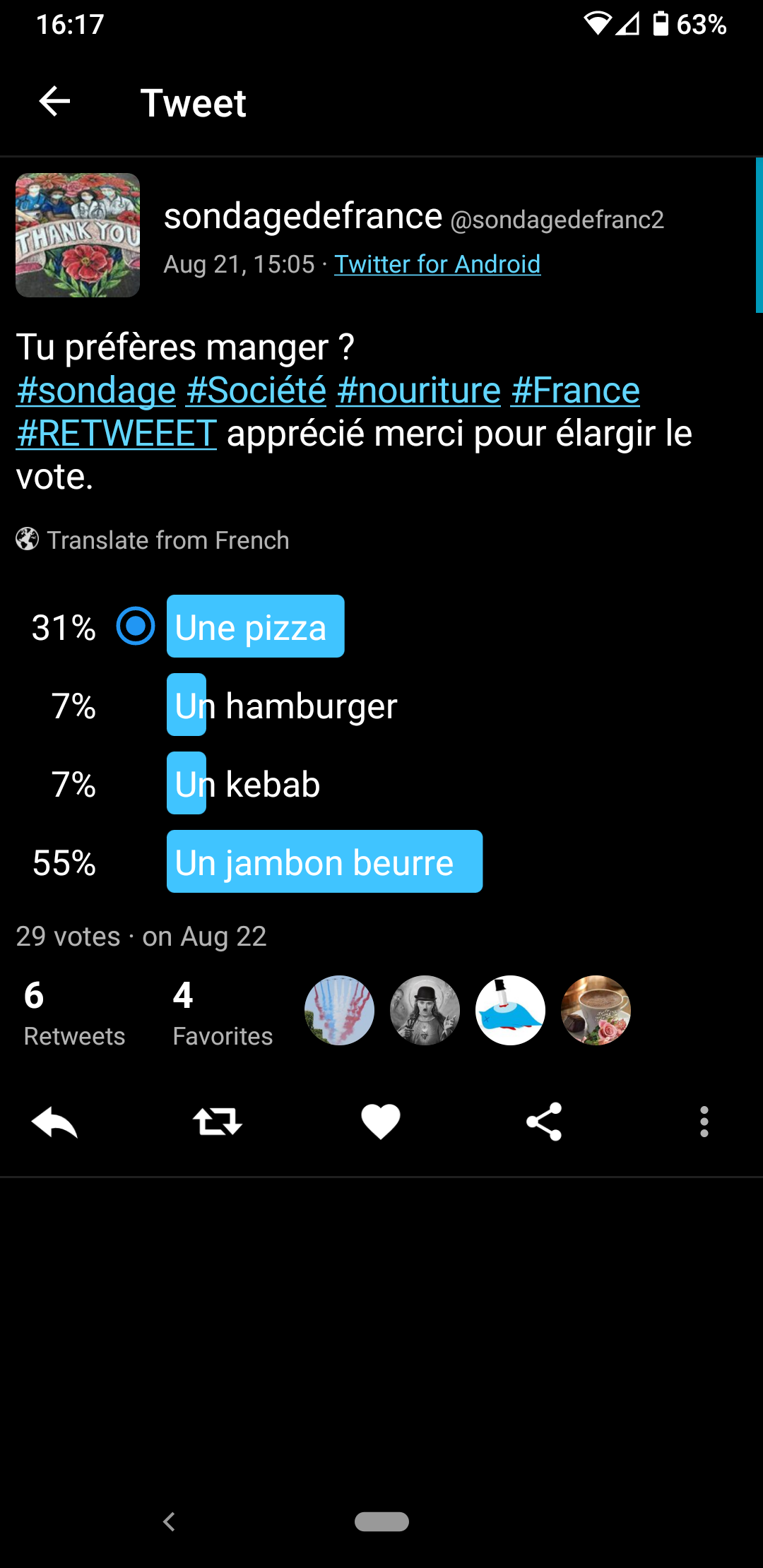Viewport: 763px width, 1568px height.
Task: Open sondagedefrance's profile picture
Action: pos(78,235)
